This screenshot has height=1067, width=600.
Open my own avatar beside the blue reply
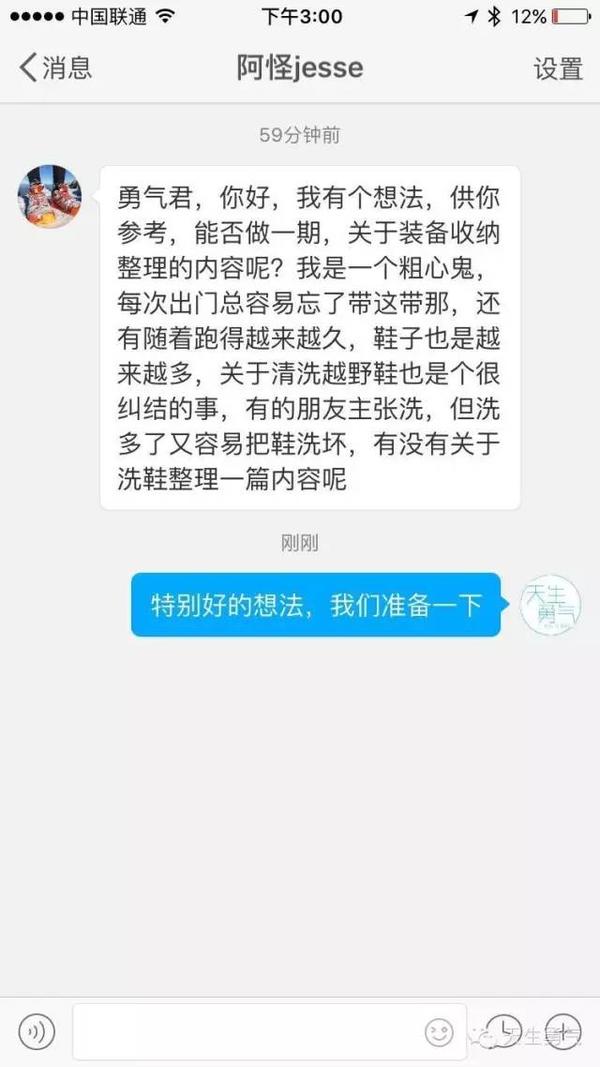(x=550, y=605)
